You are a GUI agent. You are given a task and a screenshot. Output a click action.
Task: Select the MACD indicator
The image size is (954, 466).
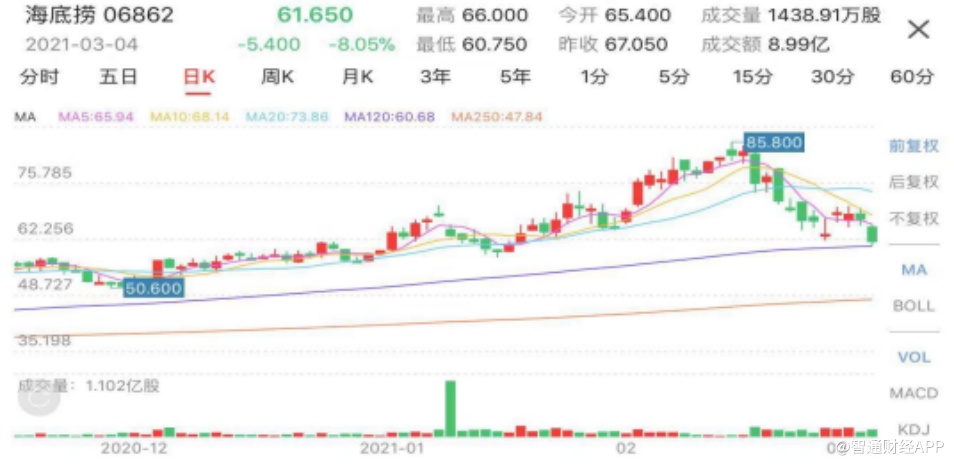pyautogui.click(x=914, y=391)
